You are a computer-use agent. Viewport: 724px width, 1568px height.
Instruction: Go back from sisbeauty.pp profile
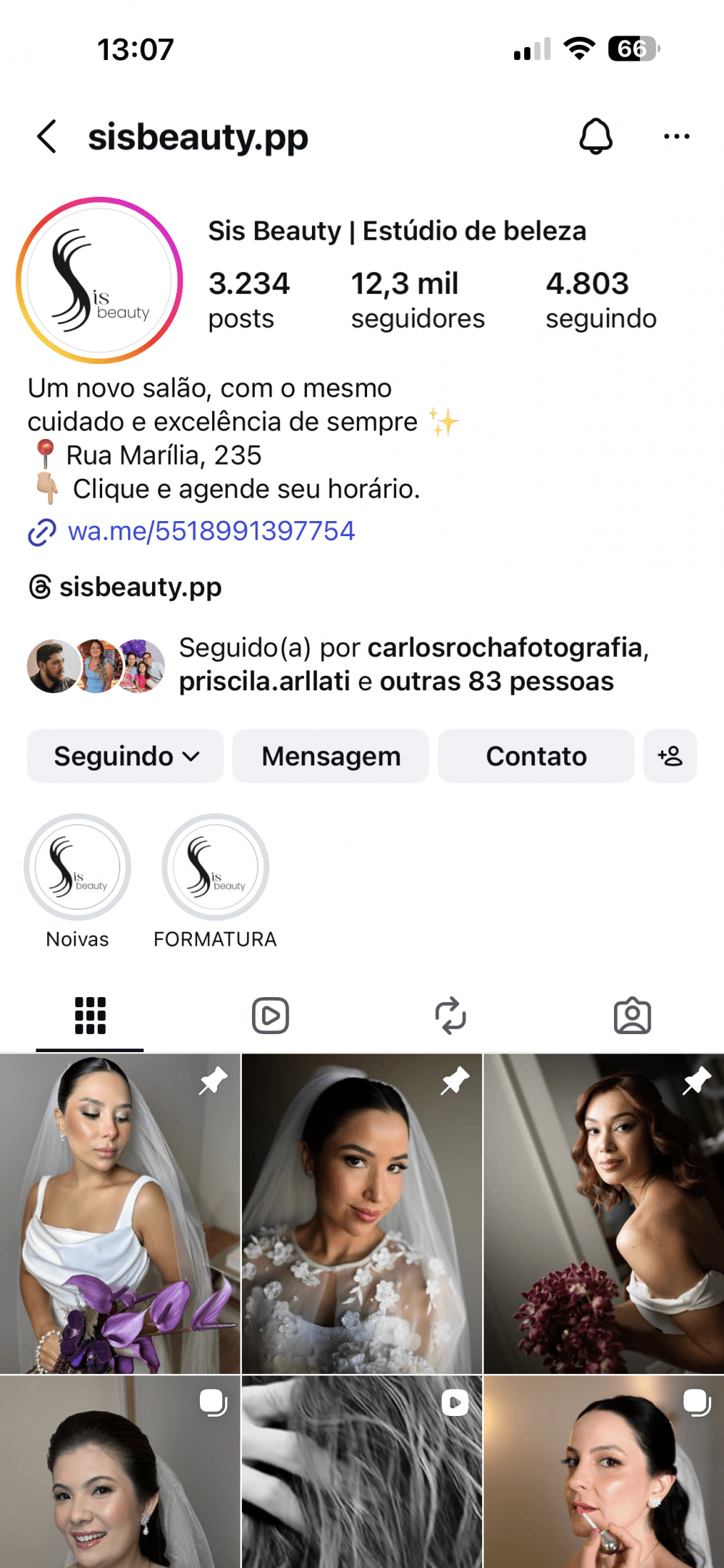[x=47, y=137]
